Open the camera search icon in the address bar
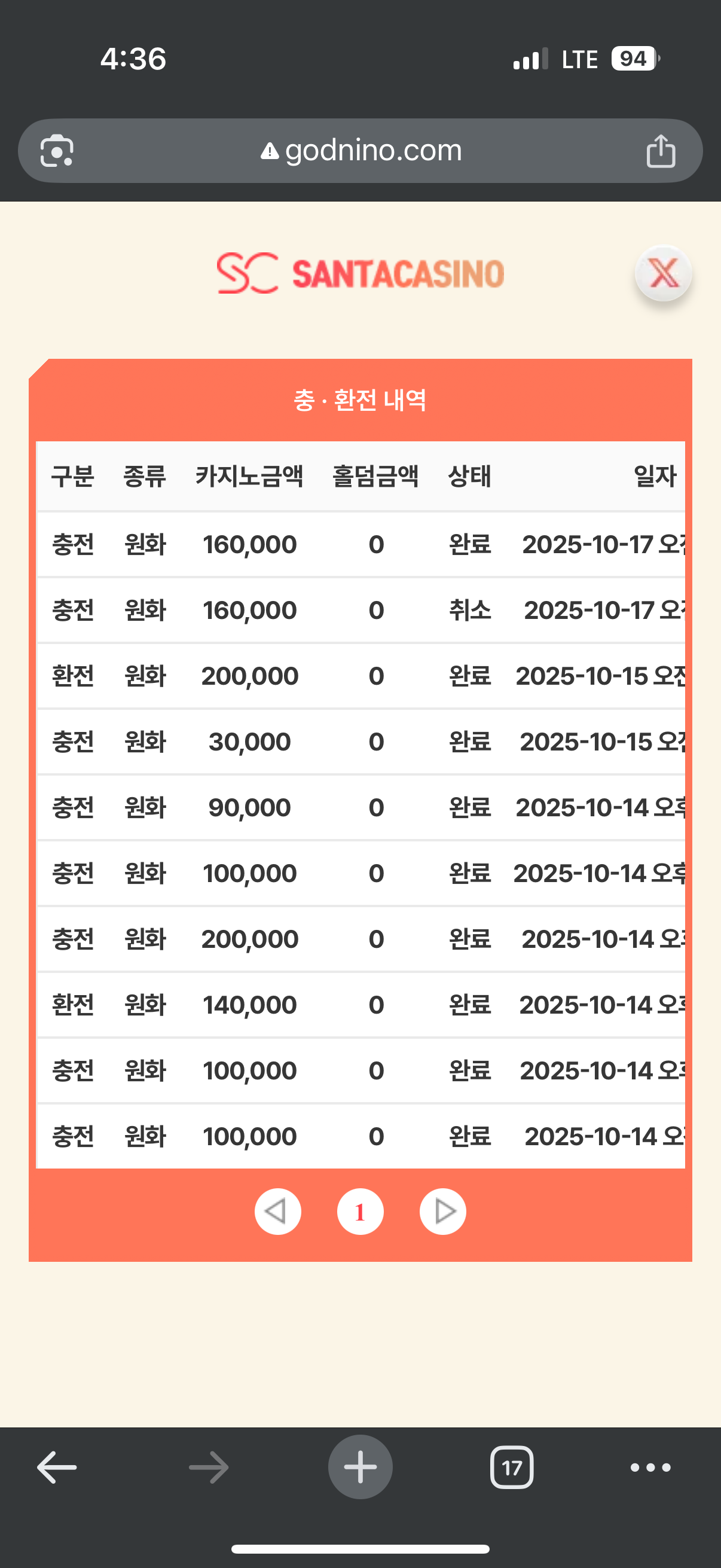The image size is (721, 1568). coord(57,150)
